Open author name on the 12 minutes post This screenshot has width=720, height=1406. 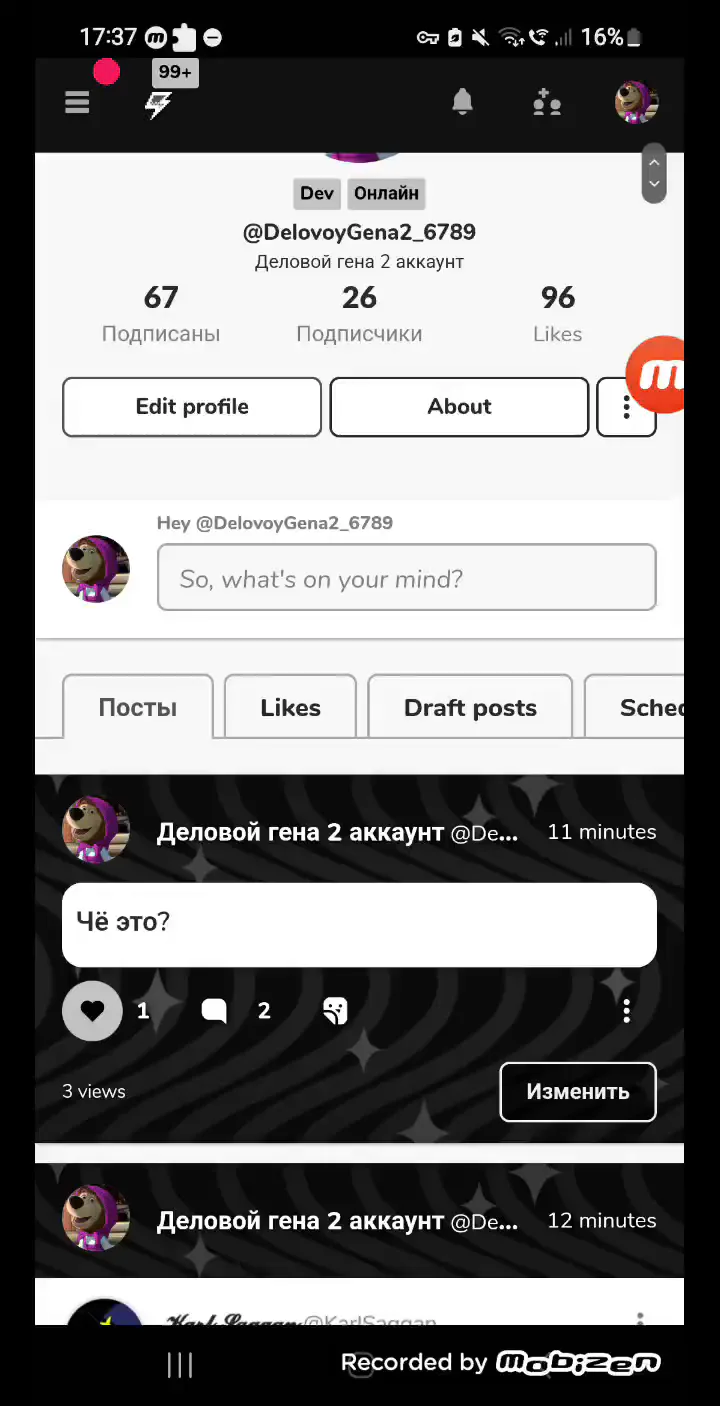300,1221
